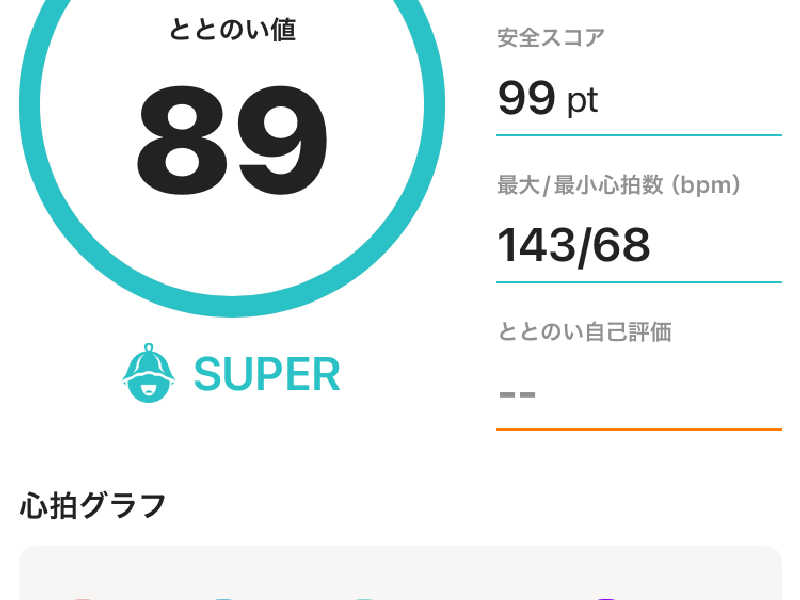Enter the ととのい自己評価 value
The width and height of the screenshot is (800, 600).
tap(637, 394)
